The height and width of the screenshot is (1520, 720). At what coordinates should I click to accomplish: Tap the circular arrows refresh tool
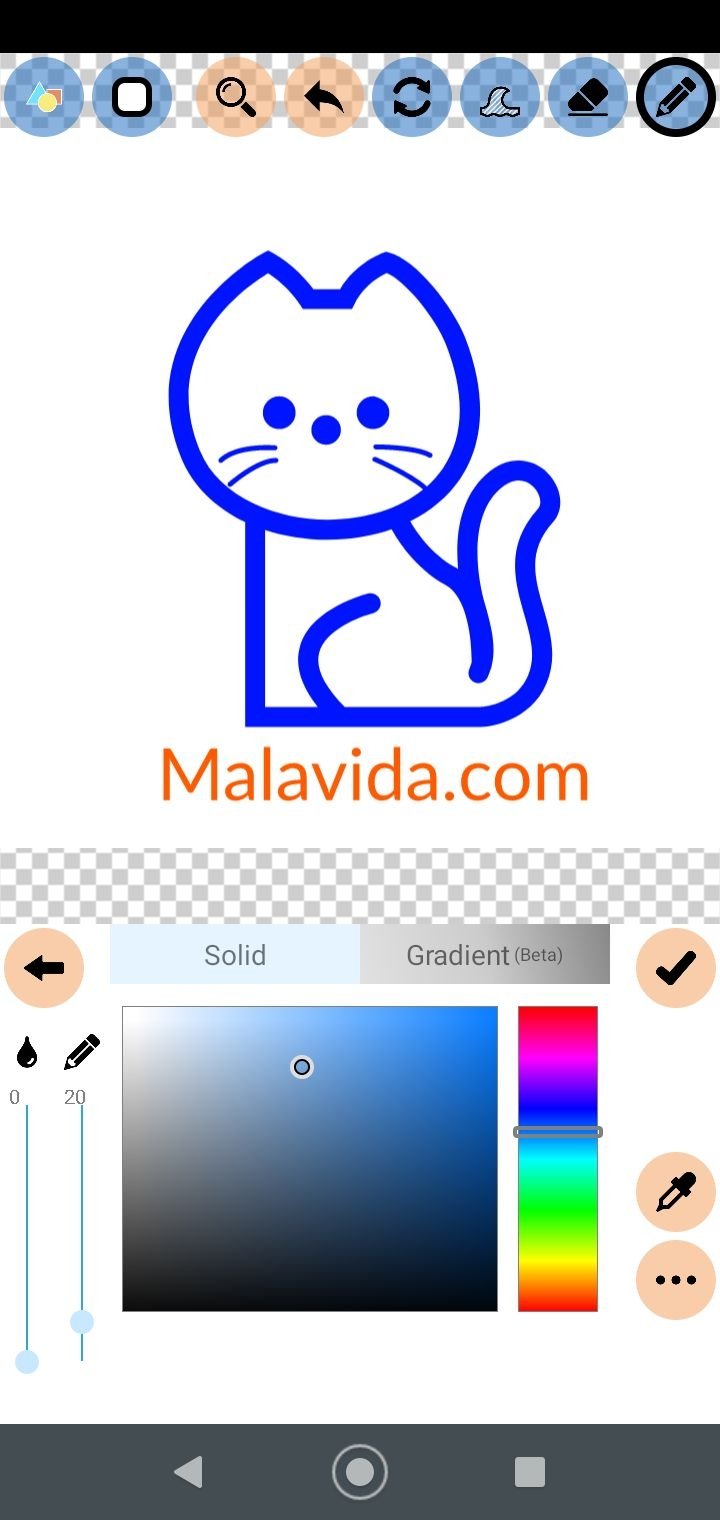[412, 97]
